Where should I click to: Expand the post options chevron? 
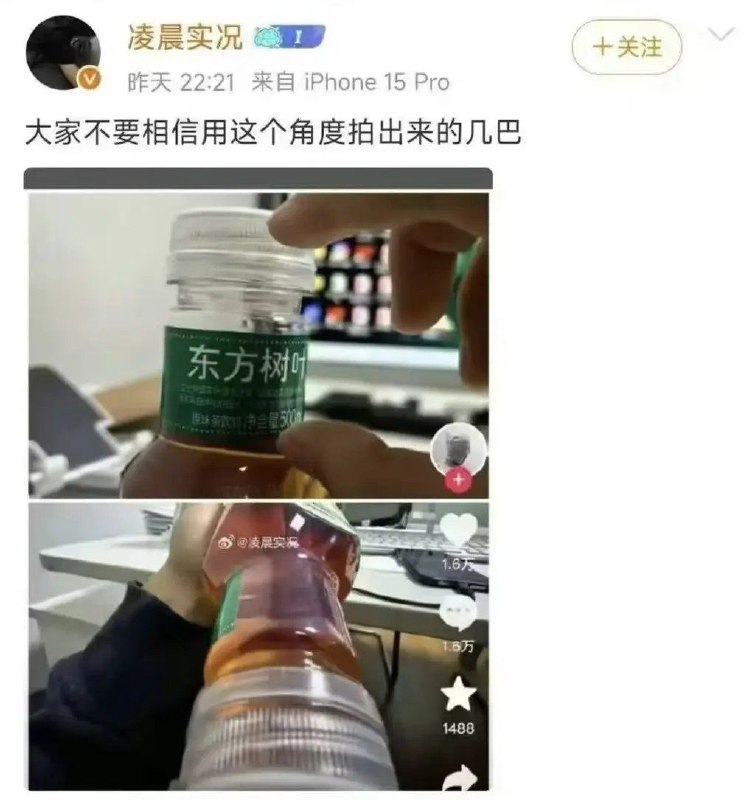(x=721, y=35)
